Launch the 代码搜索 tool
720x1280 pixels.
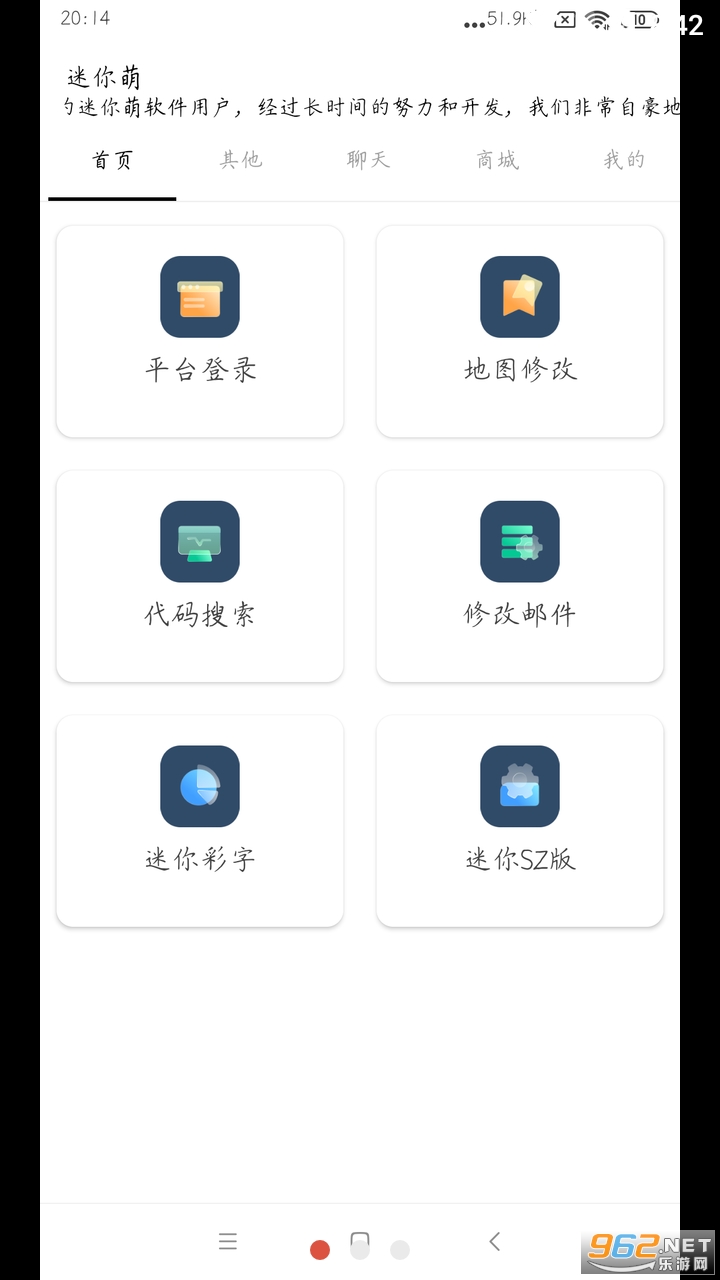click(200, 576)
